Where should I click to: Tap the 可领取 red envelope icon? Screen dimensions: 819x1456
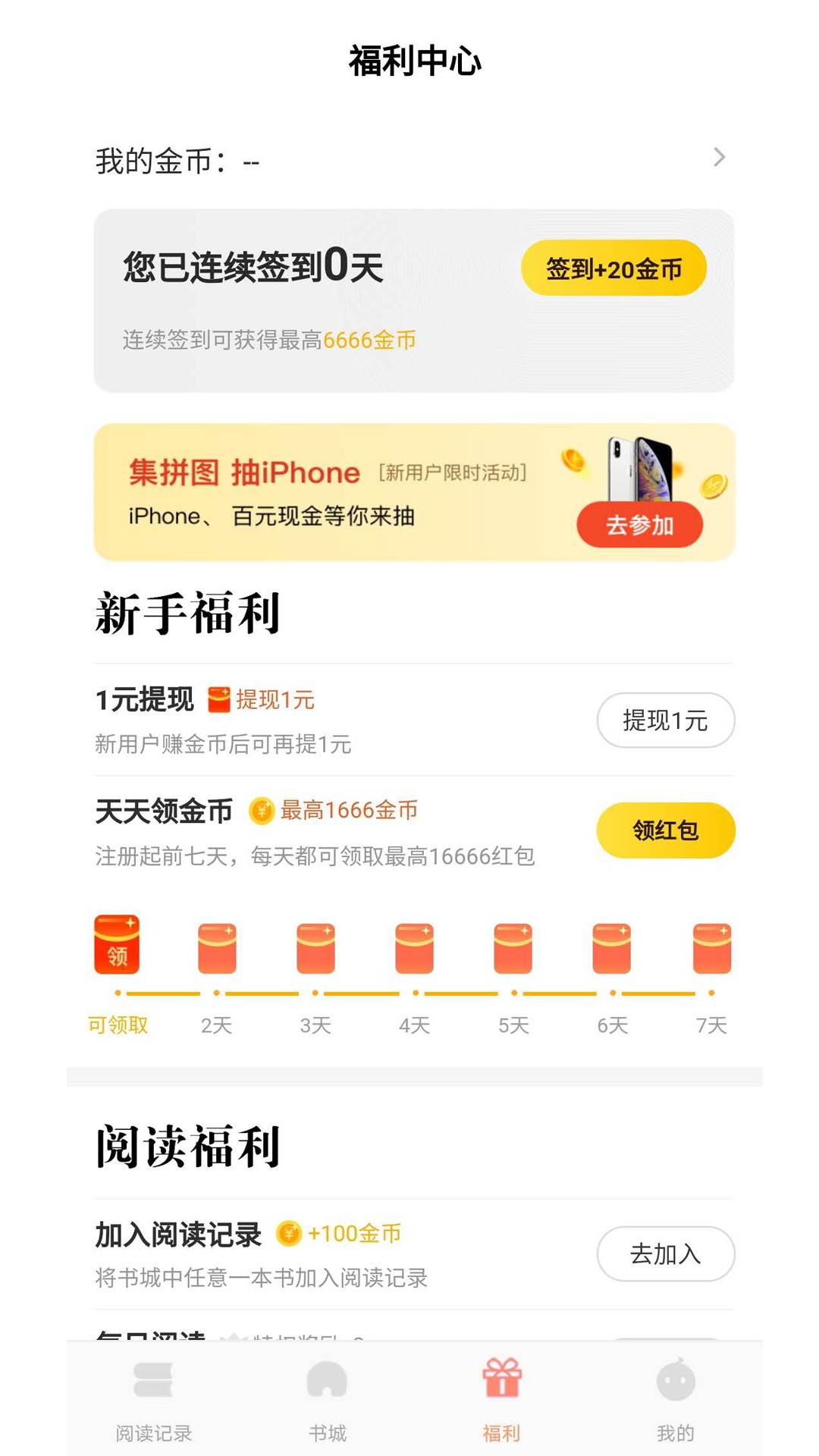coord(118,946)
